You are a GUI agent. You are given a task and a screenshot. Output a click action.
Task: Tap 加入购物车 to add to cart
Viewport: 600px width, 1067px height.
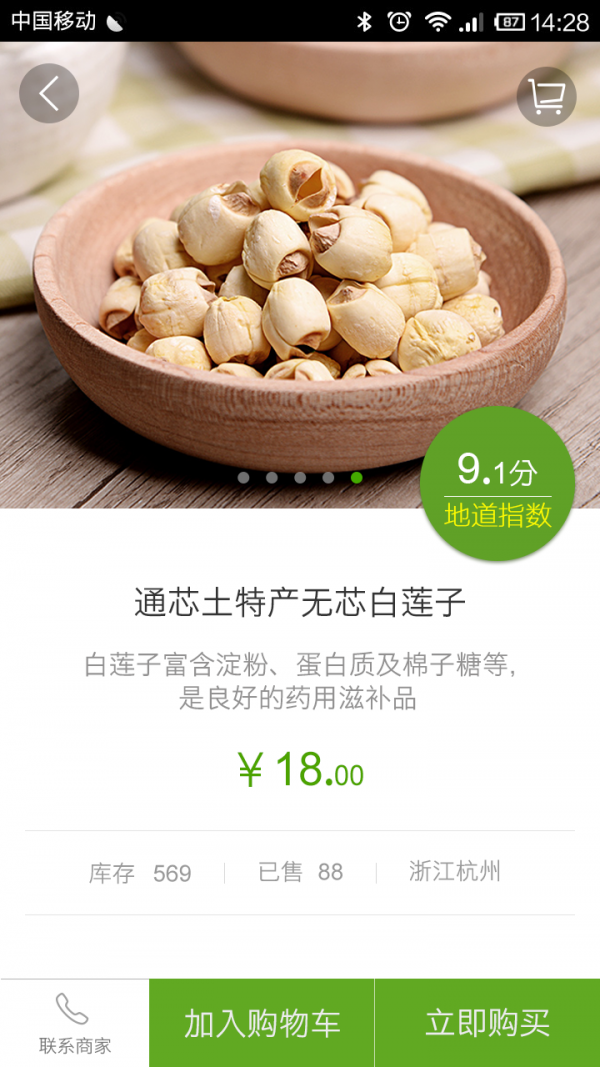[x=262, y=1023]
